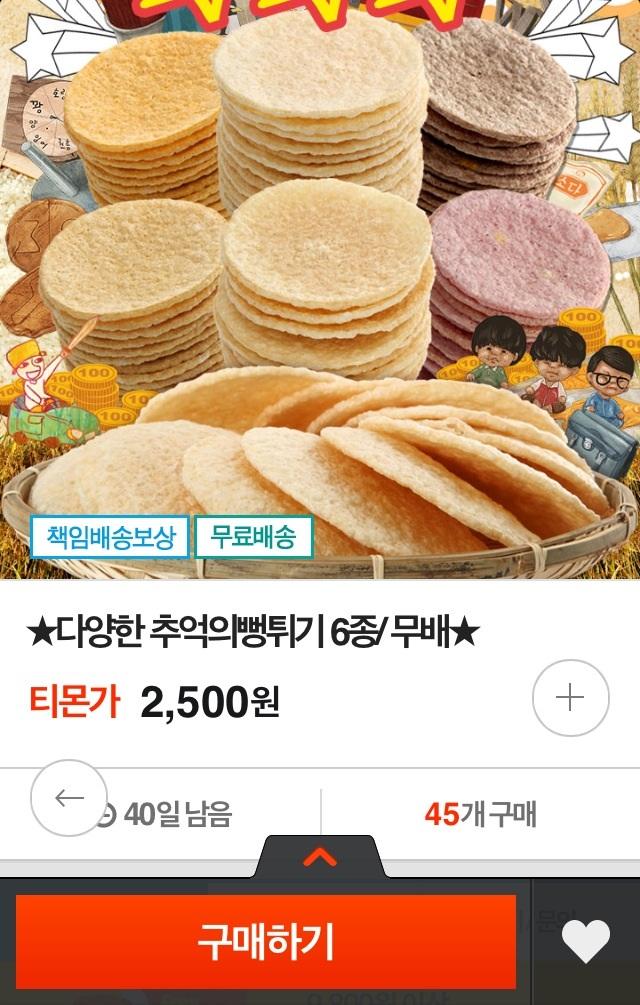
Task: Expand the bottom panel with the up chevron
Action: (x=320, y=858)
